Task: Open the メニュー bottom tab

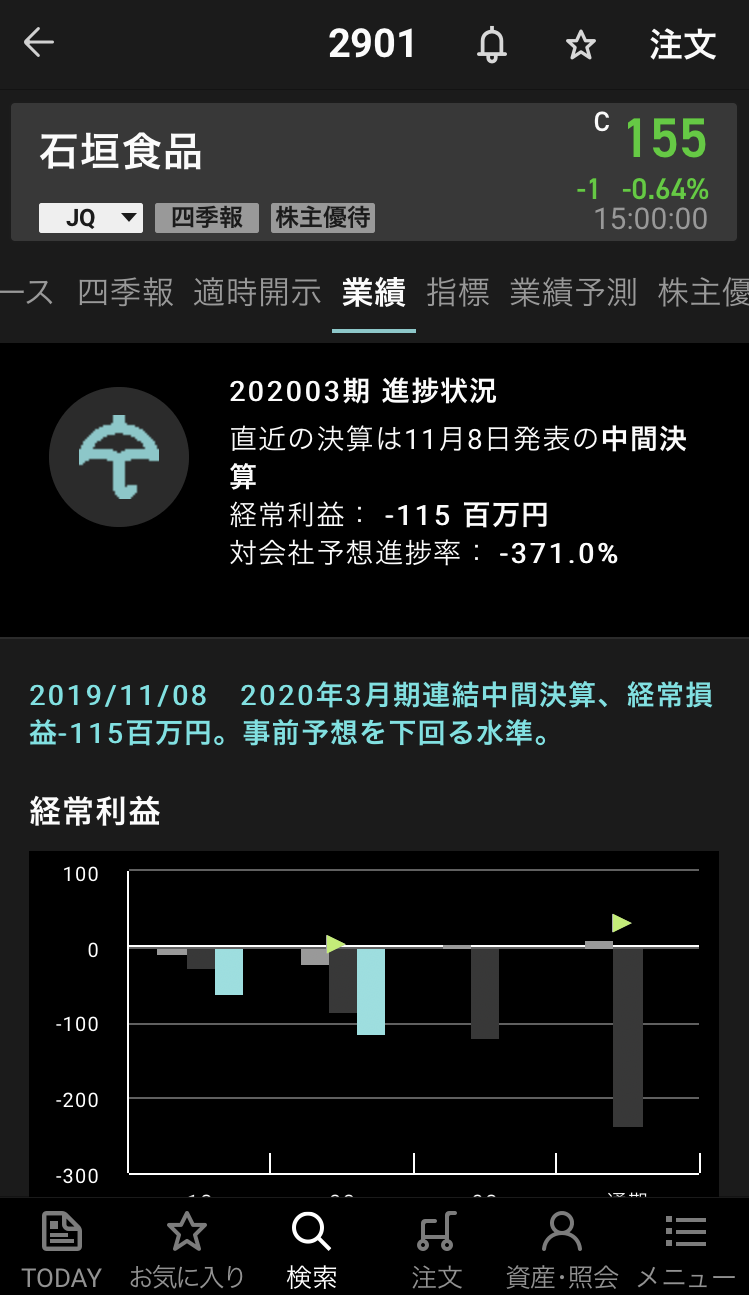Action: 686,1248
